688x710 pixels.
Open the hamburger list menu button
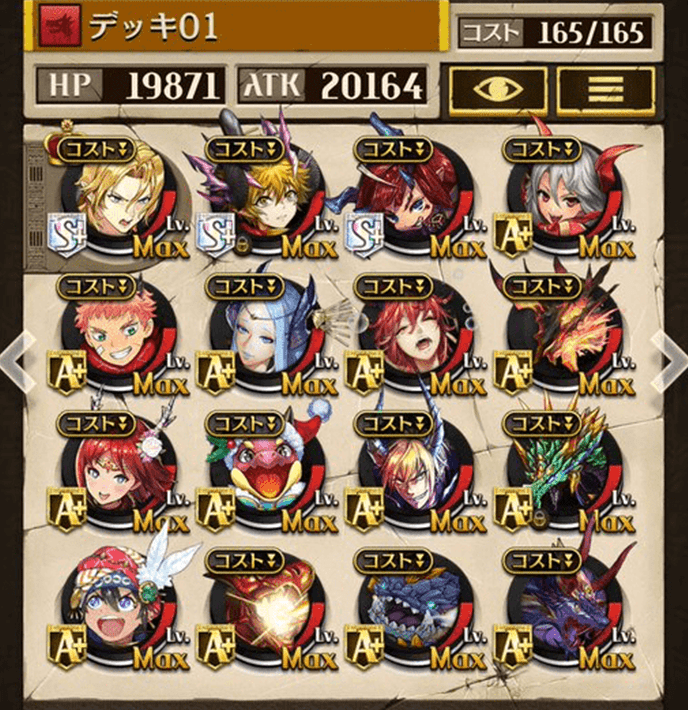(605, 90)
